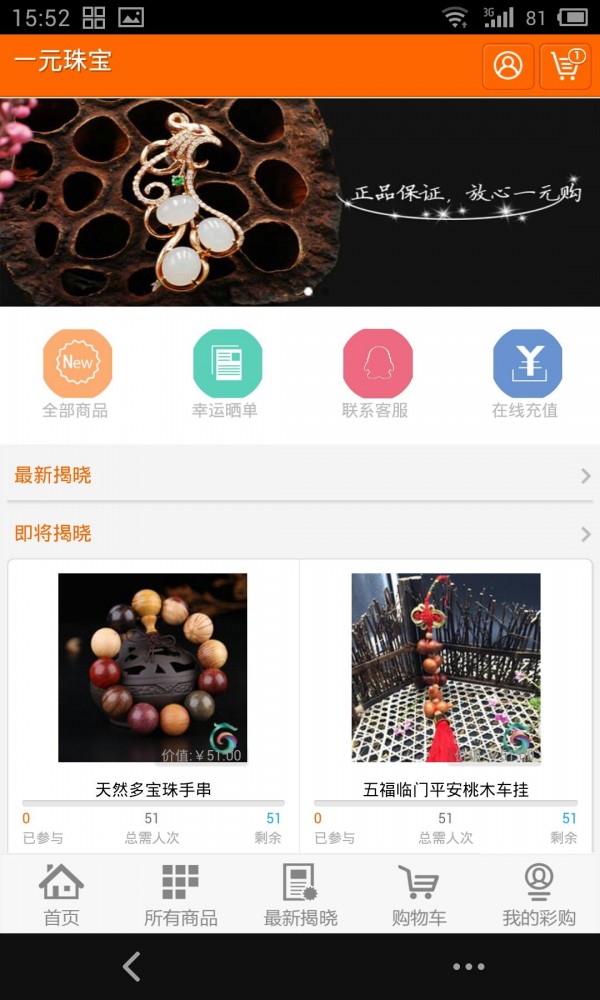Contact 联系客服 support
600x1000 pixels.
coord(376,373)
